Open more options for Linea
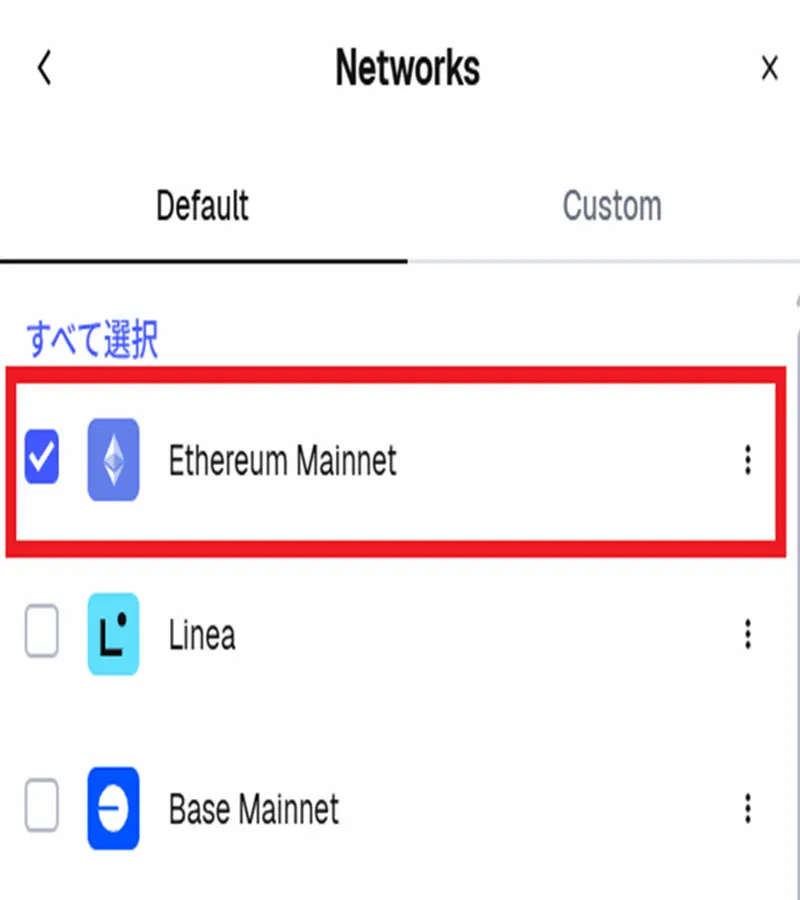This screenshot has height=900, width=800. (747, 634)
